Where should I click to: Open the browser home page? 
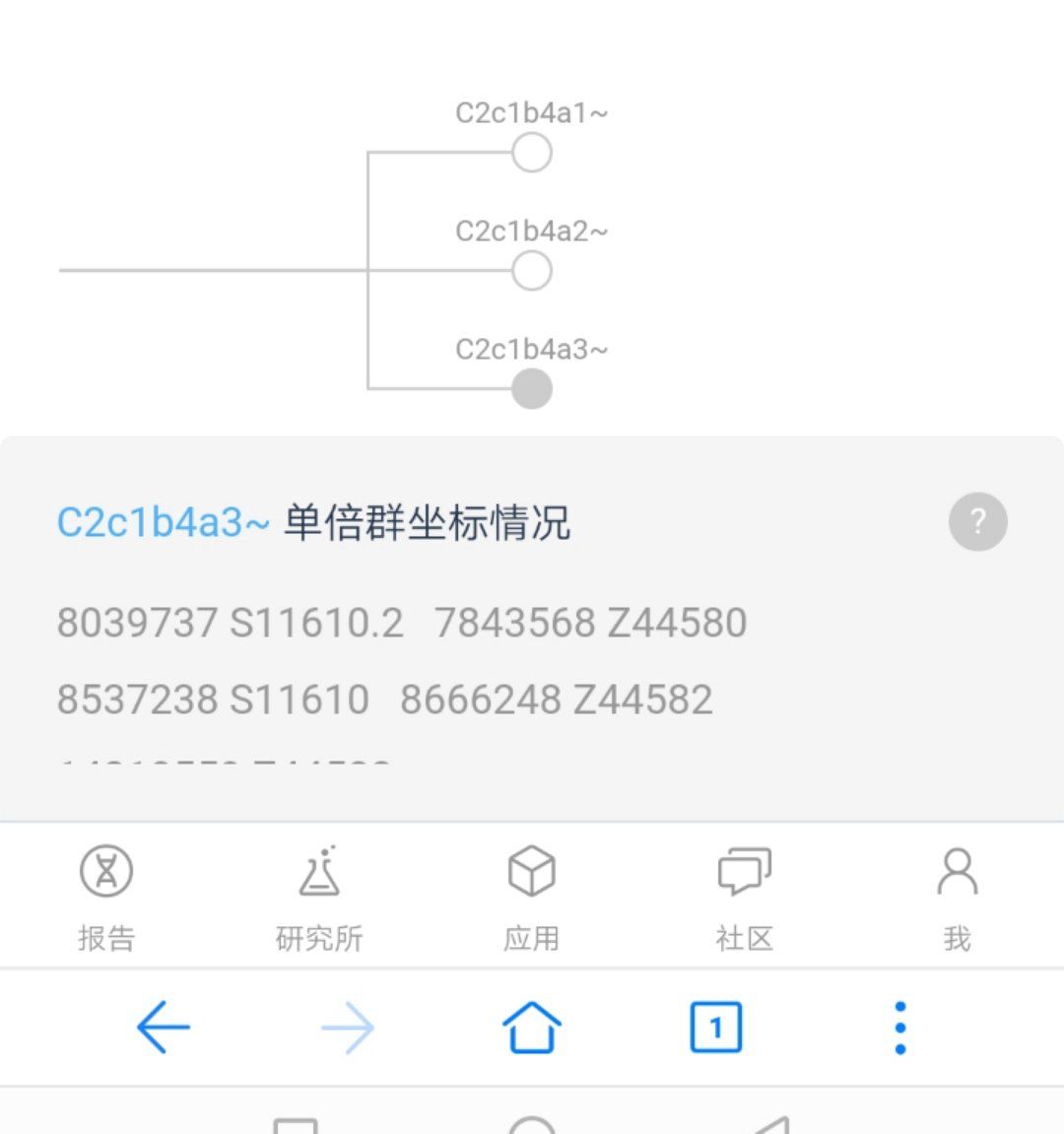[532, 1028]
